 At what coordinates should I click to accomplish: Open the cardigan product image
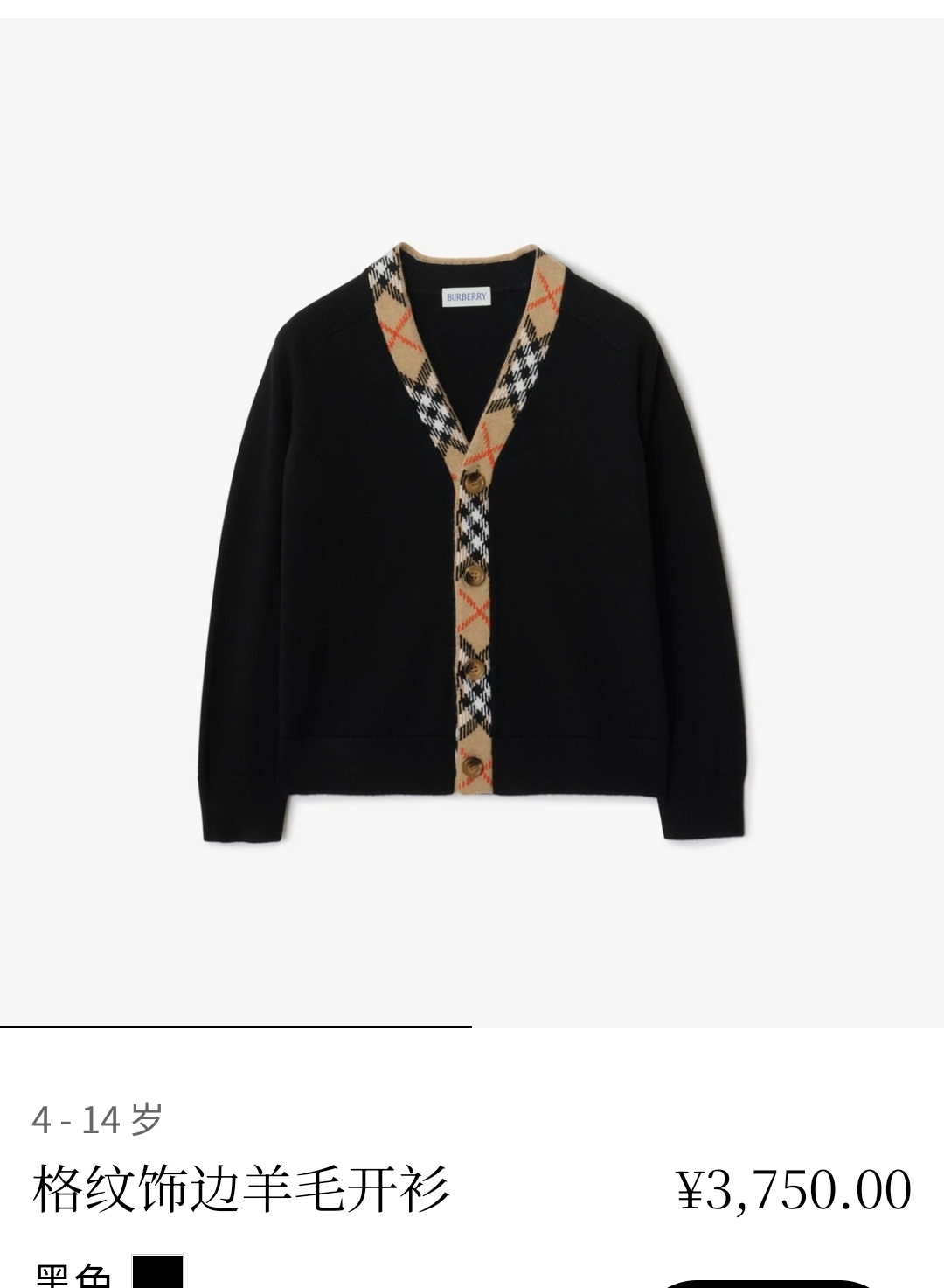472,522
